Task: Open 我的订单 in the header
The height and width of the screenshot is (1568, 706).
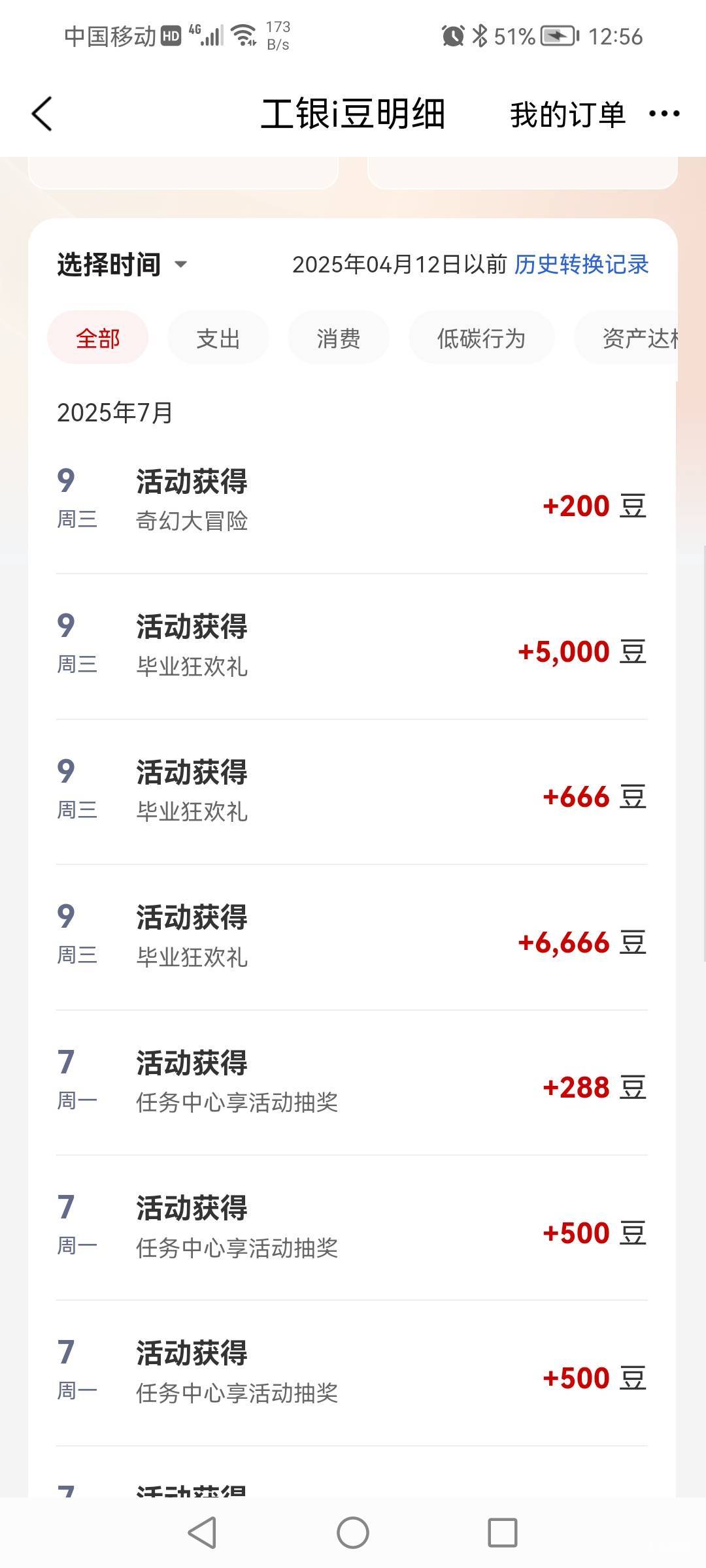Action: (x=567, y=114)
